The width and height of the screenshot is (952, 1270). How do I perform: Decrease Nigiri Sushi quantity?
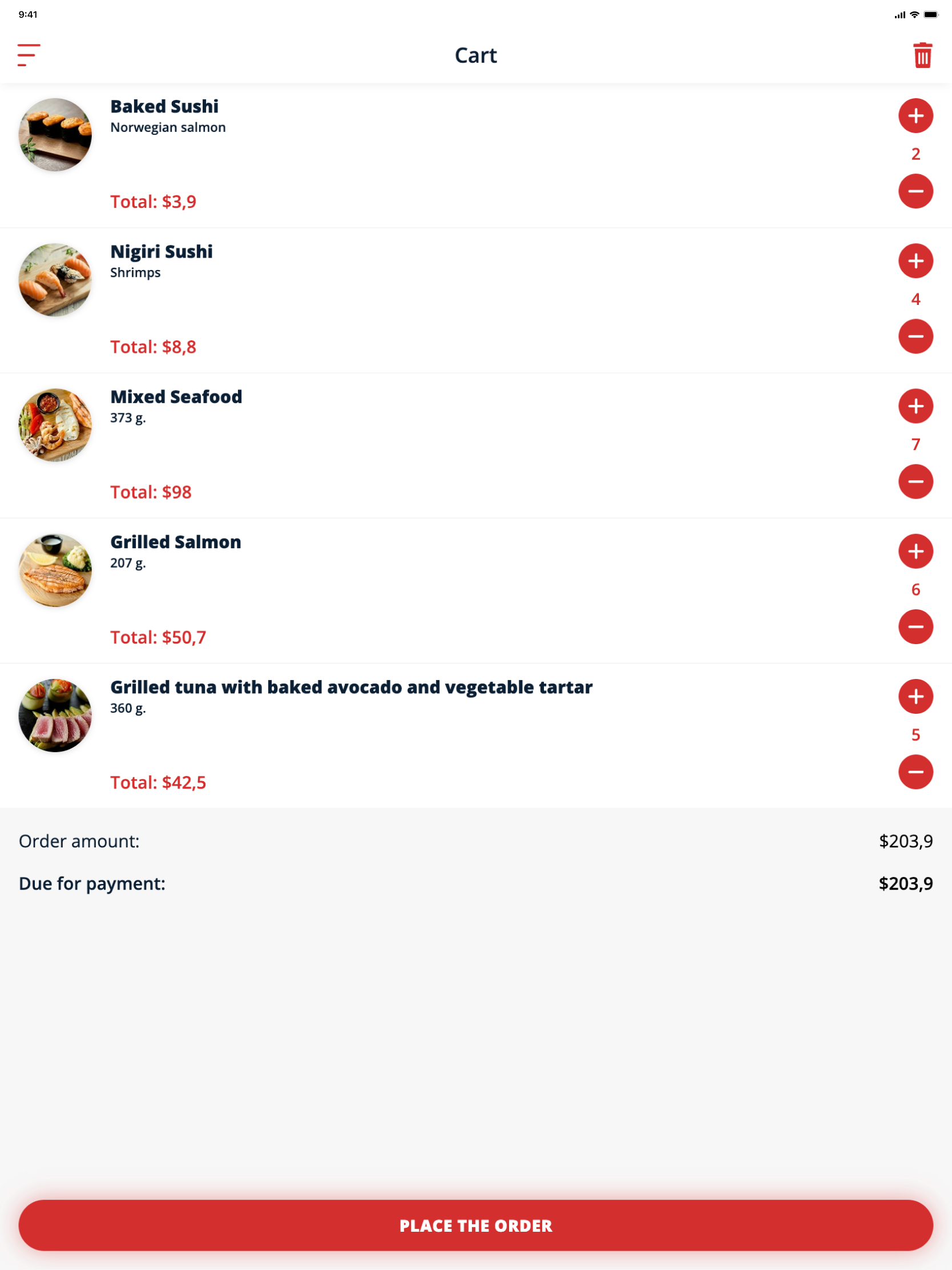[915, 336]
